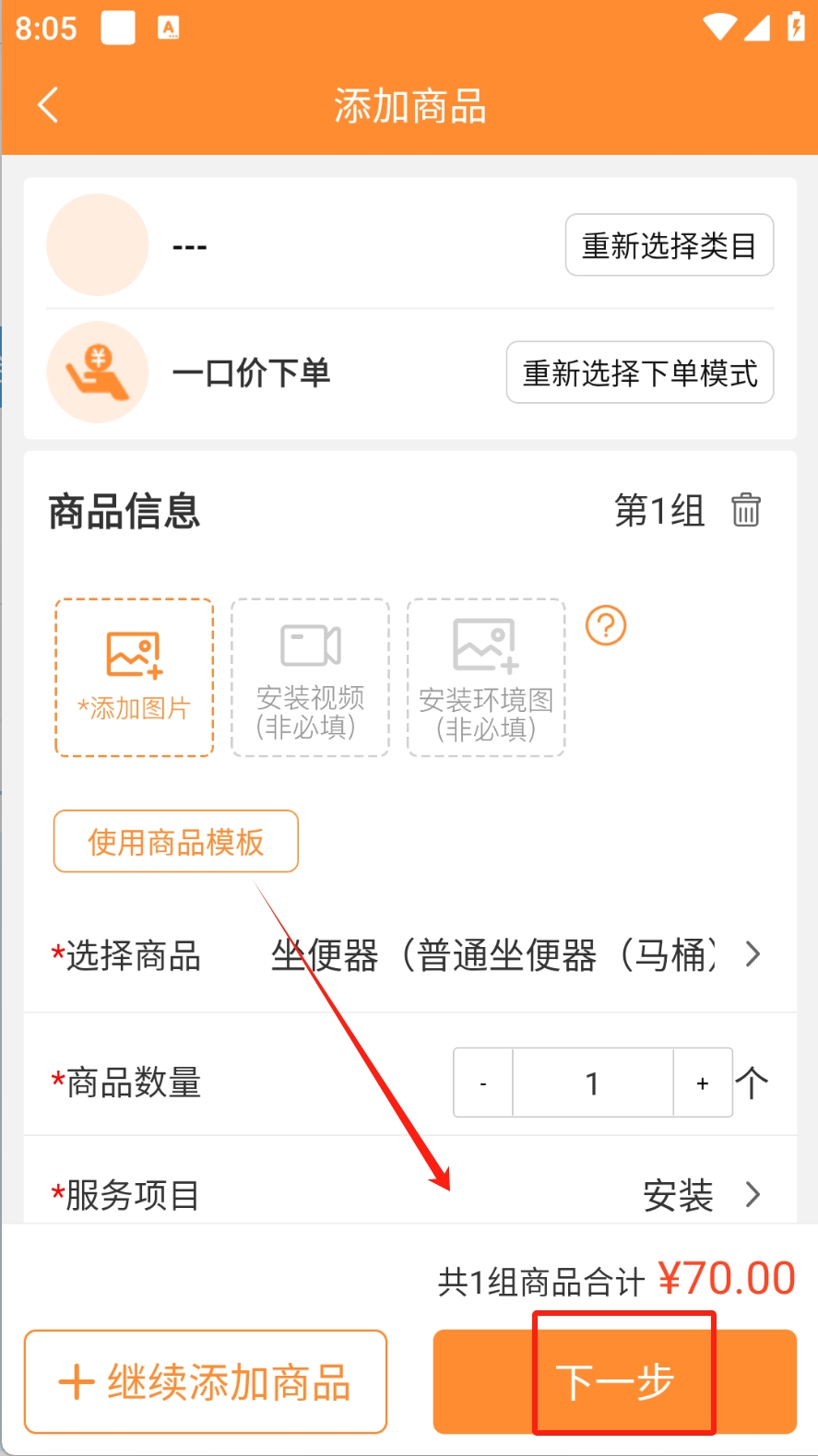Delete product group 第1组 via trash icon
Image resolution: width=818 pixels, height=1456 pixels.
click(x=745, y=510)
